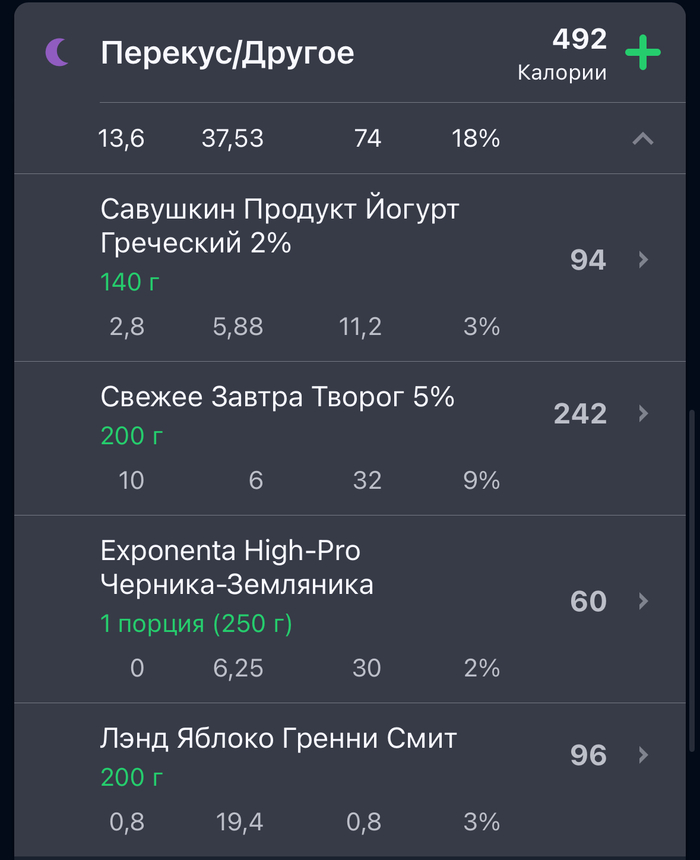This screenshot has height=860, width=700.
Task: Collapse the Перекус/Другое meal details
Action: click(643, 139)
